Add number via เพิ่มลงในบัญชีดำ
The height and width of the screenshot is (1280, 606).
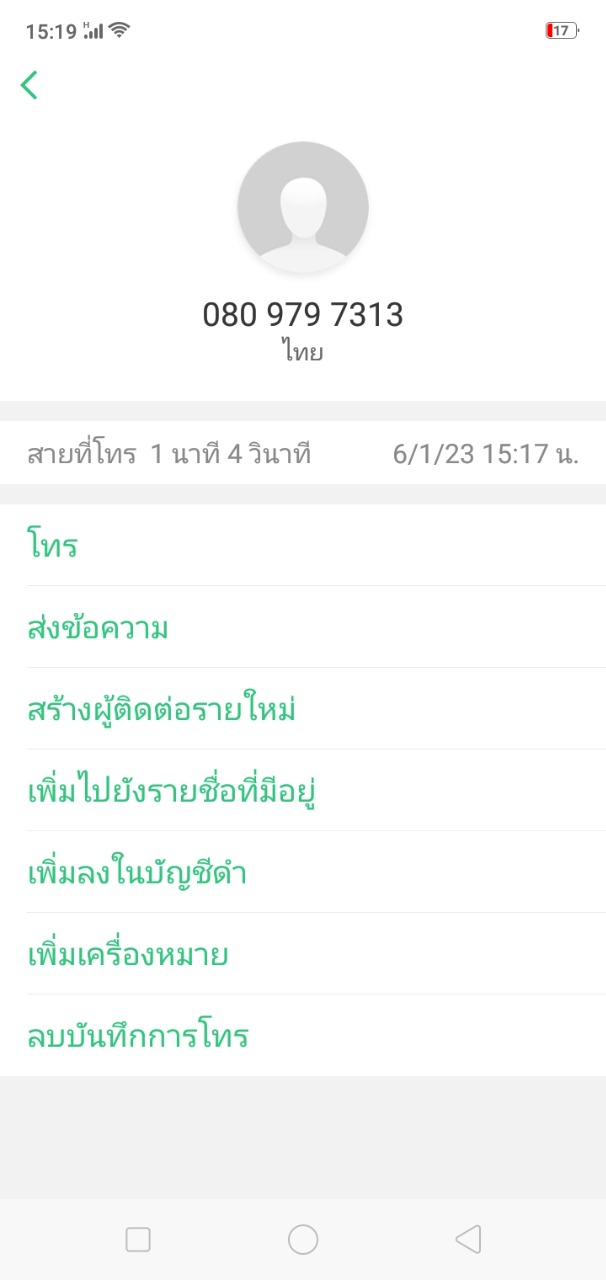point(137,873)
